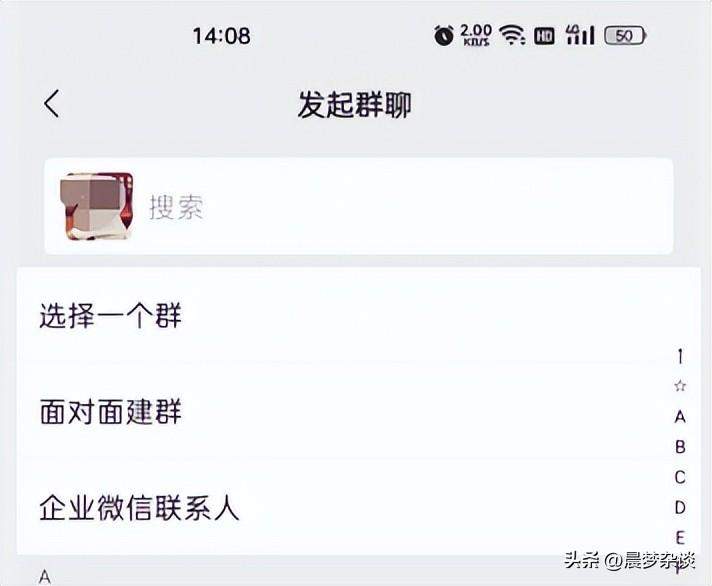Jump to letter C in index
Image resolution: width=712 pixels, height=586 pixels.
pyautogui.click(x=680, y=477)
